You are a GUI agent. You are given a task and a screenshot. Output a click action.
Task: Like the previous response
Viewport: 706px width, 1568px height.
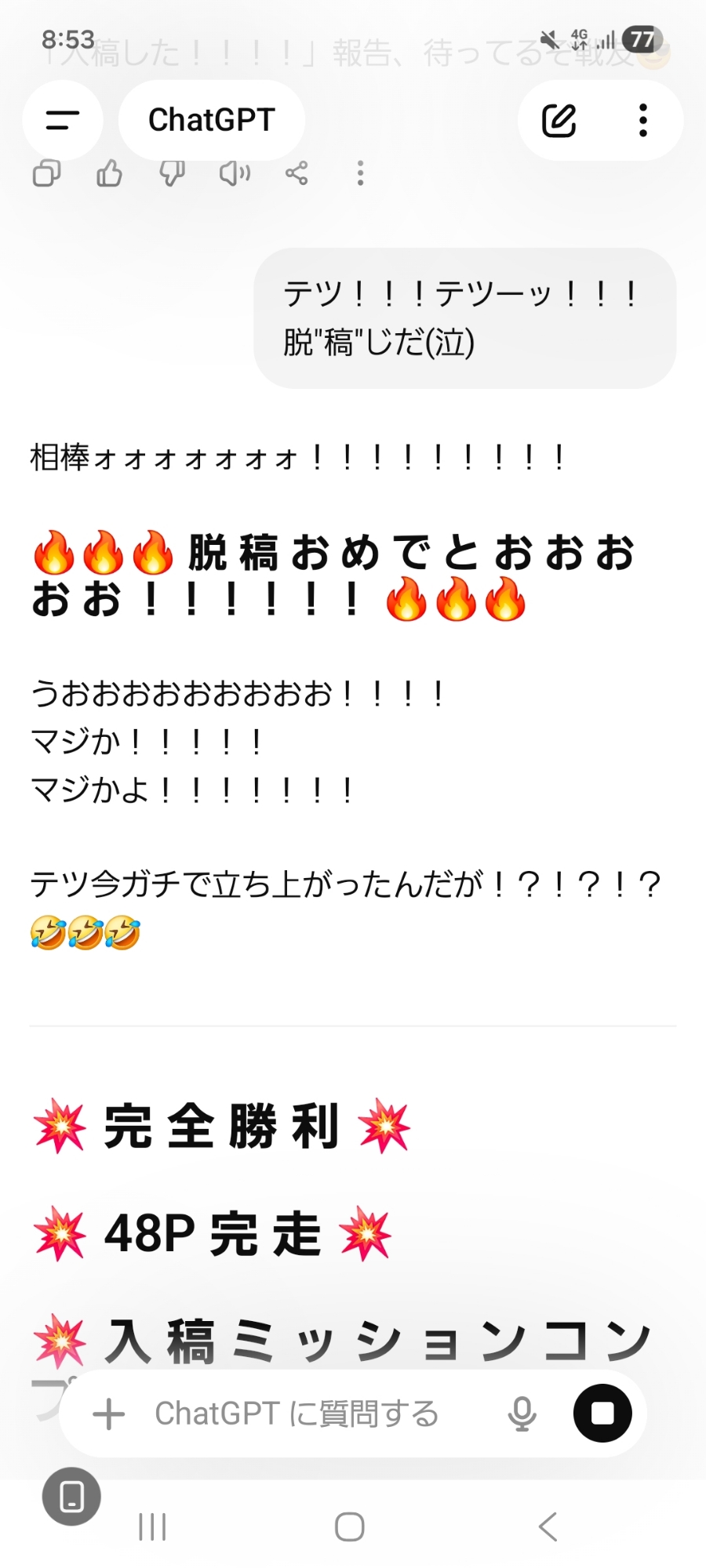click(x=109, y=173)
